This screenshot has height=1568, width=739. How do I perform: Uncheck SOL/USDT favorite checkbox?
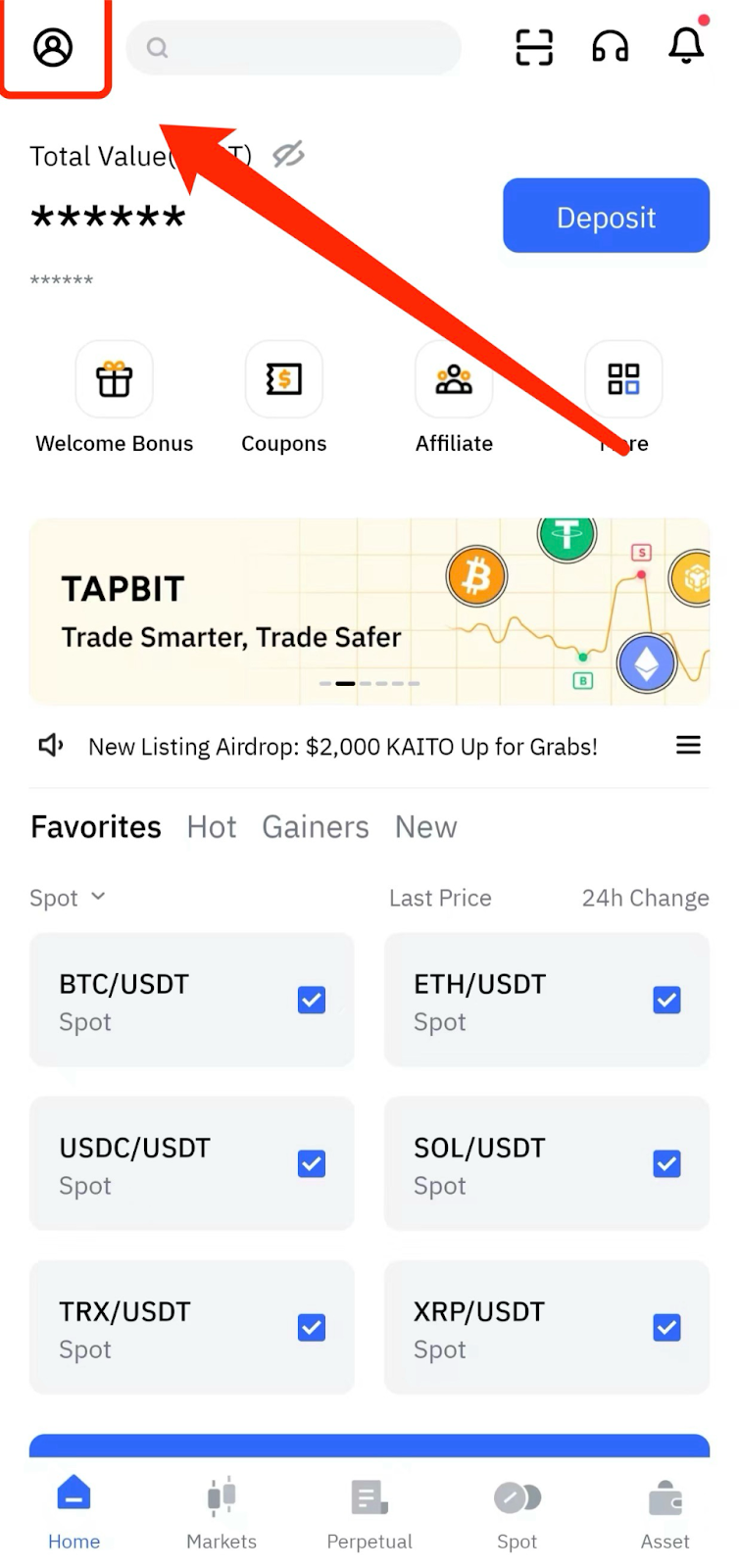click(x=666, y=1163)
